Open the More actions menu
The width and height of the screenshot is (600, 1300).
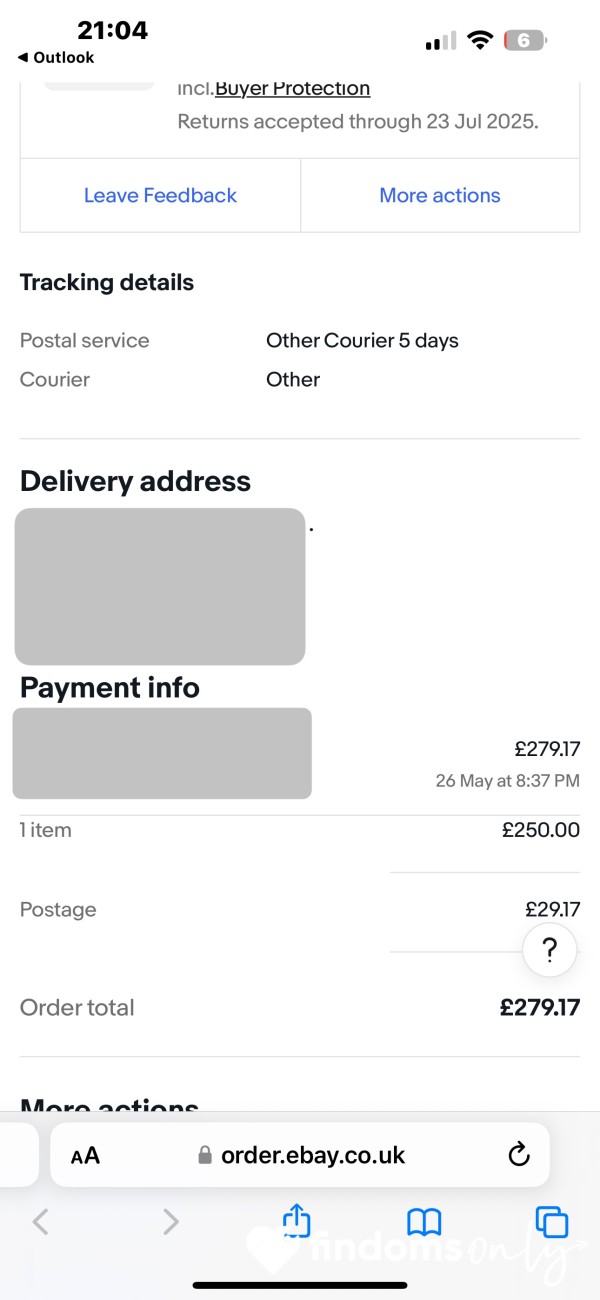[x=440, y=195]
